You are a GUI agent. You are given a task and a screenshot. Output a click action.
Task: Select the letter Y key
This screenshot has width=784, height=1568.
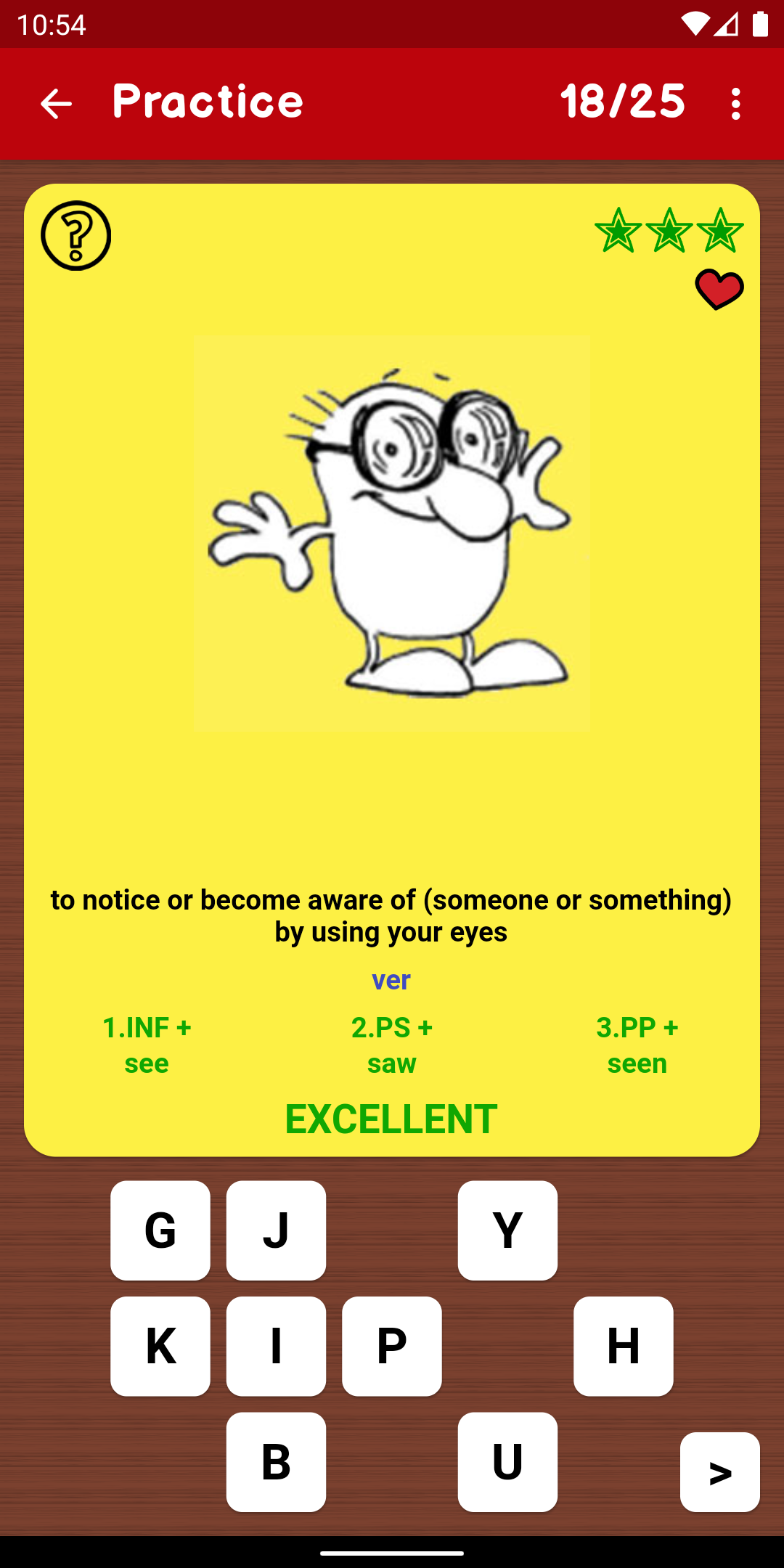(507, 1230)
